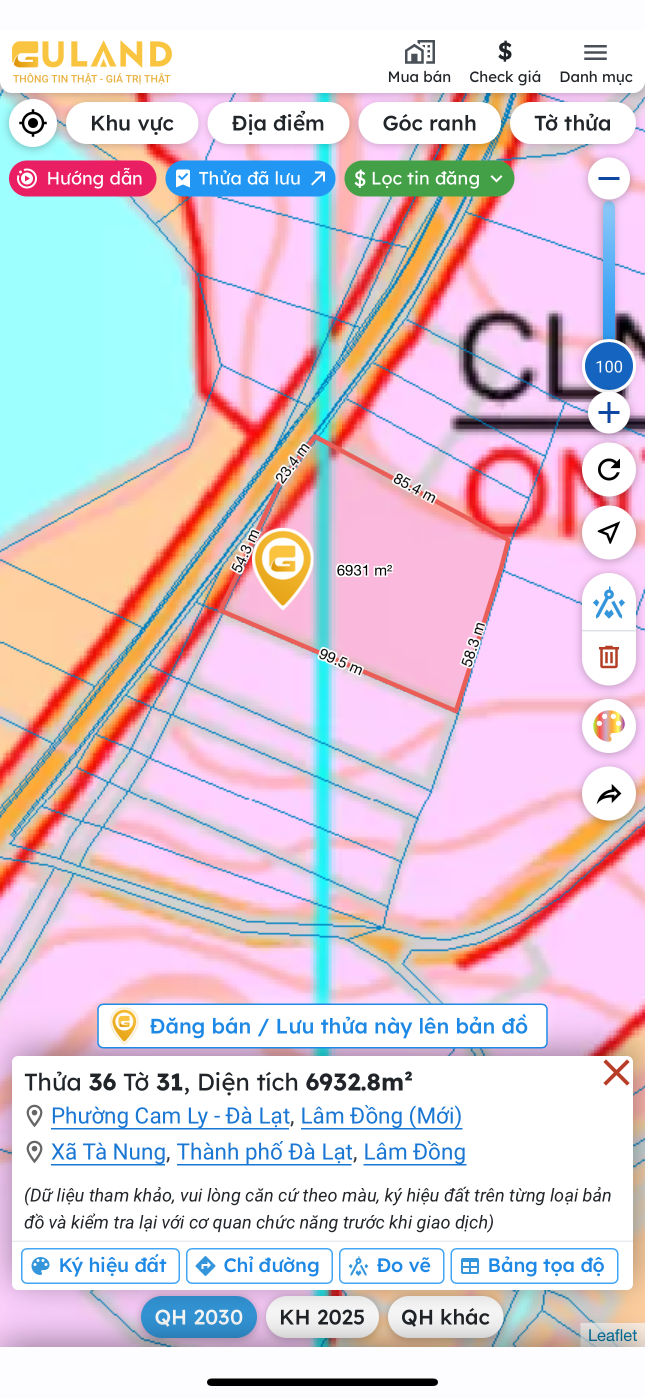The width and height of the screenshot is (645, 1398).
Task: Open the Danh mục menu
Action: (x=595, y=62)
